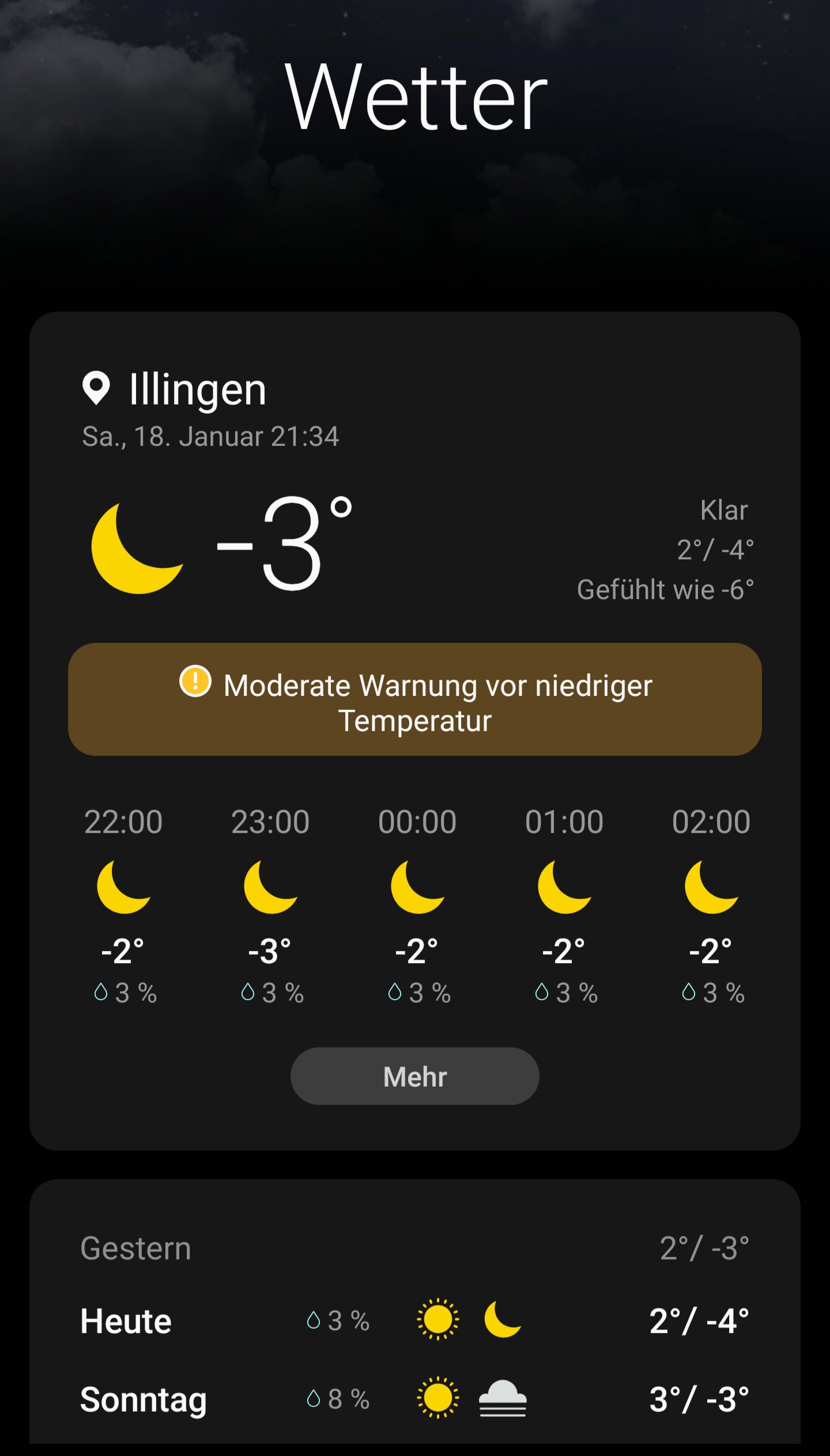Tap the Illingen location name
Image resolution: width=830 pixels, height=1456 pixels.
[197, 389]
